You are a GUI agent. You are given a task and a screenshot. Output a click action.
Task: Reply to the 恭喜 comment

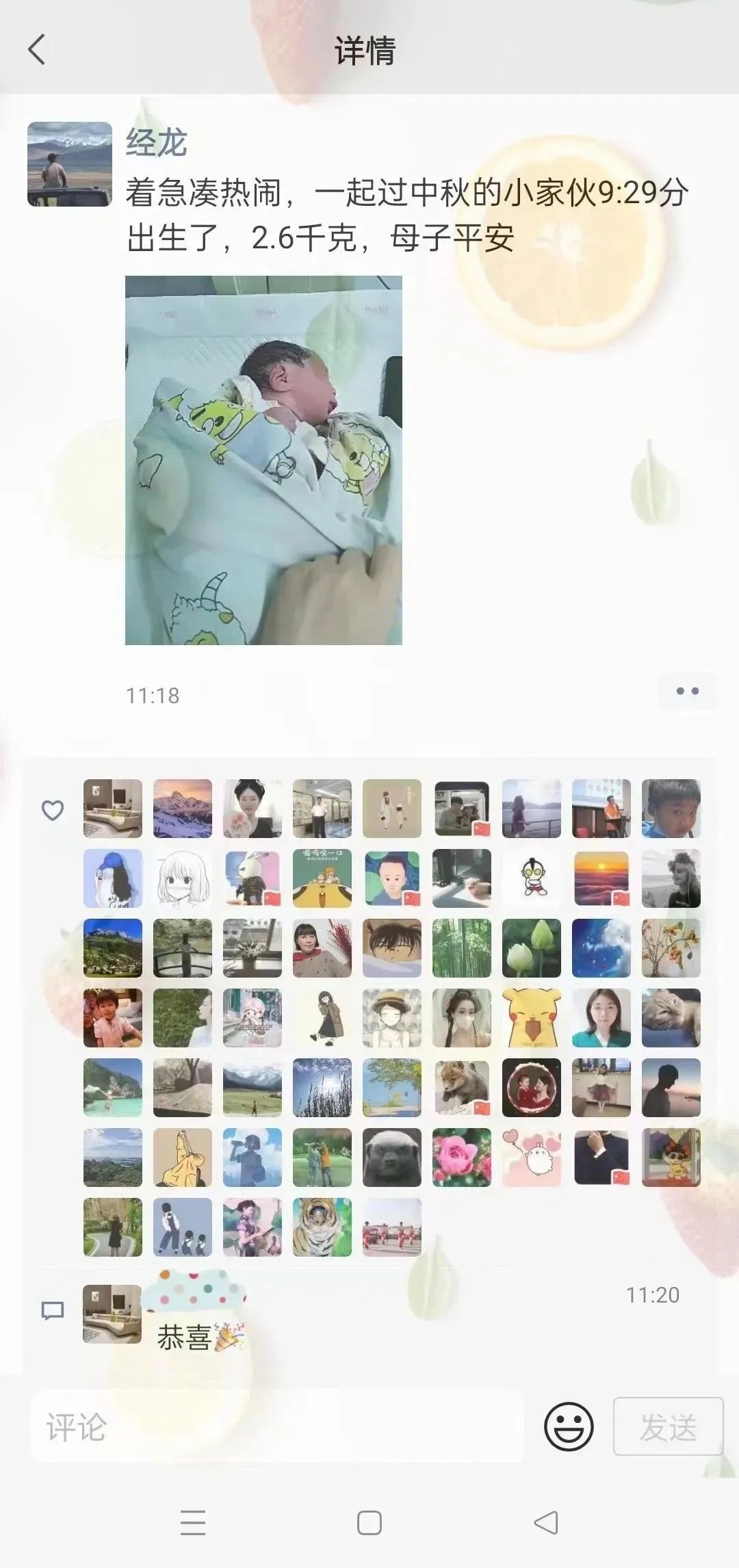point(185,1337)
